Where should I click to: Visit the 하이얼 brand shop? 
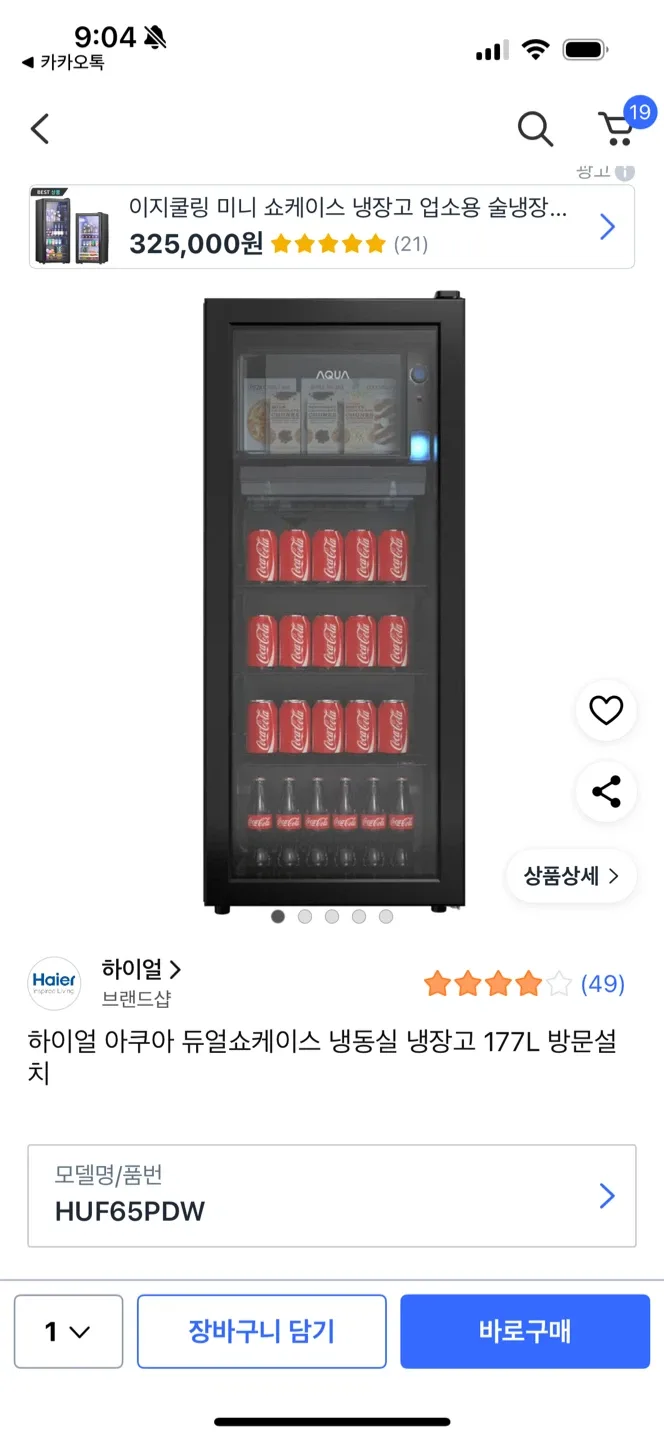(141, 969)
